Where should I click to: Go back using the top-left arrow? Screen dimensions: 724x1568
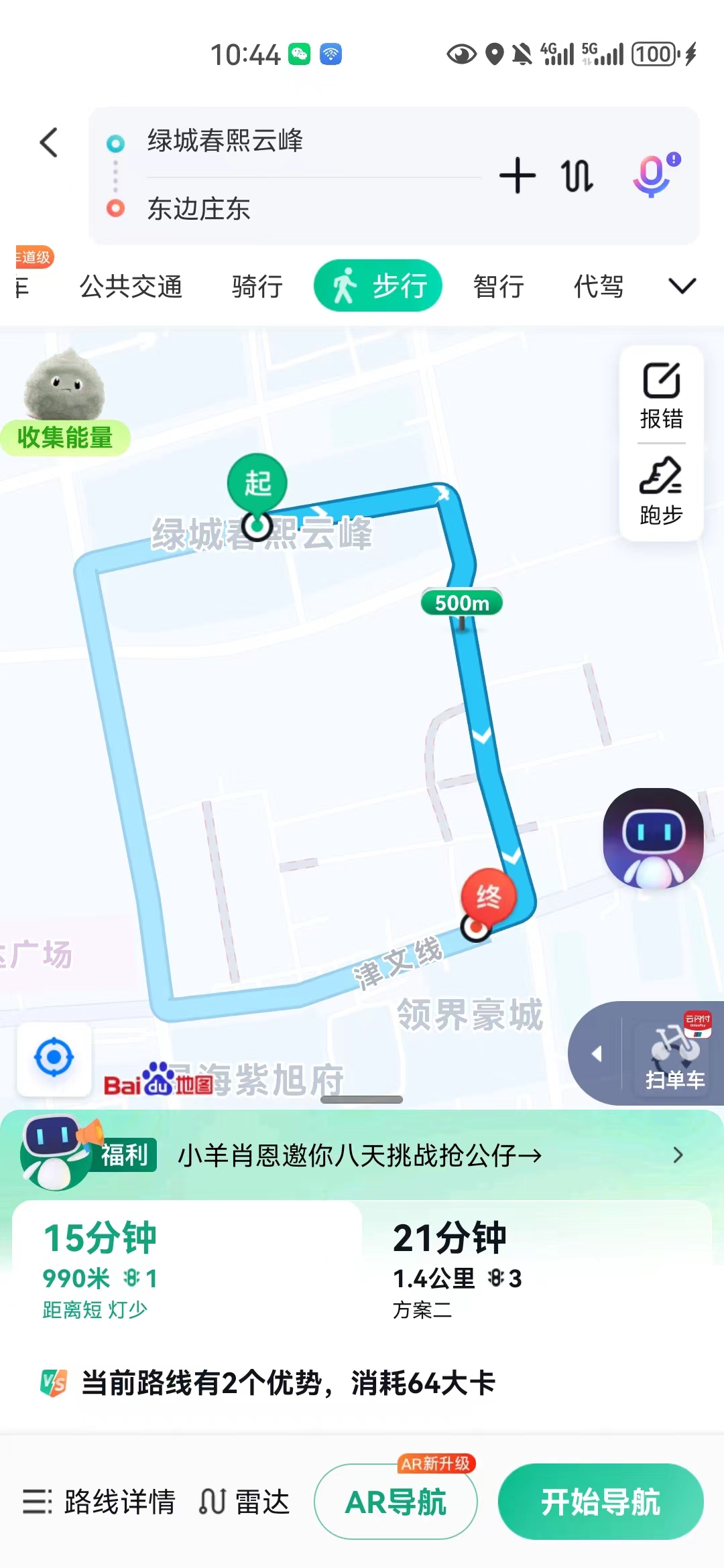click(x=49, y=143)
